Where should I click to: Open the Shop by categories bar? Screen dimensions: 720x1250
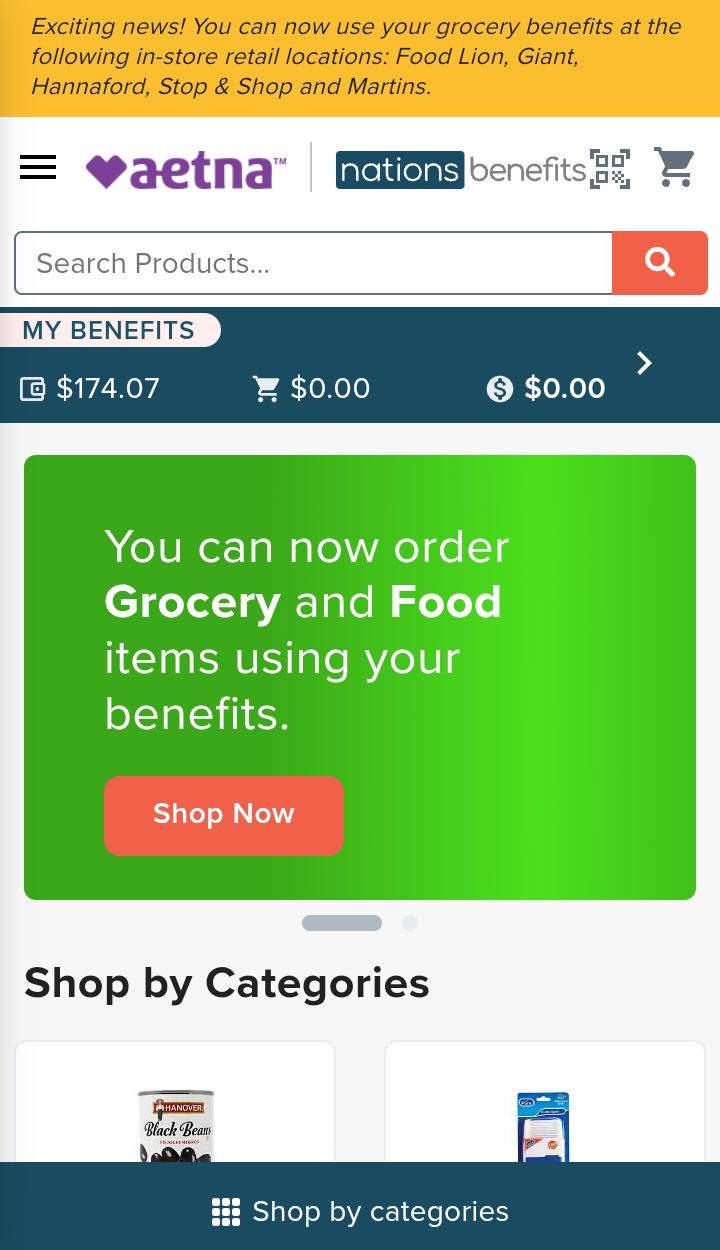click(360, 1211)
